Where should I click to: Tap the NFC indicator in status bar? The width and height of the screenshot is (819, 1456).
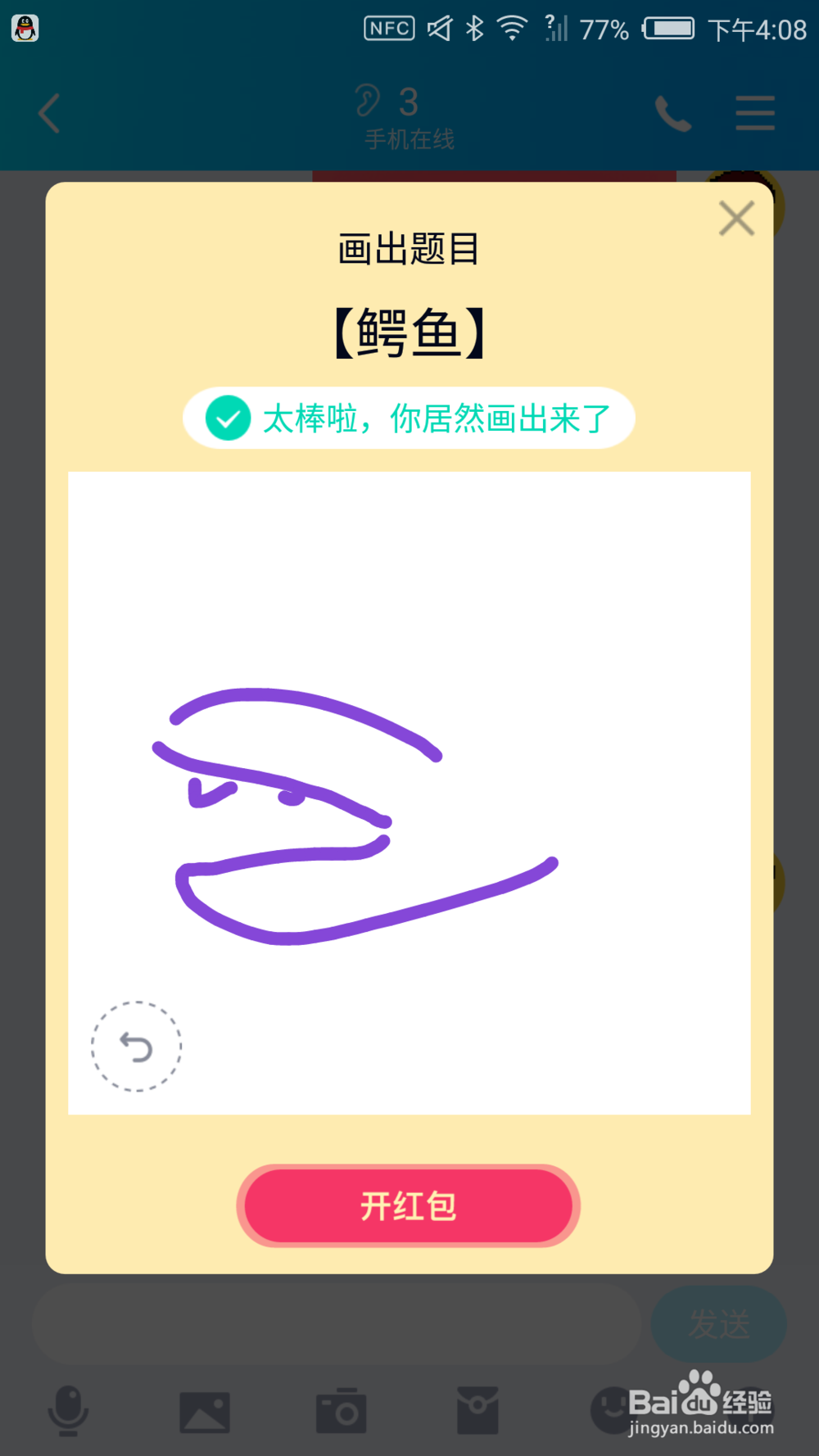tap(388, 27)
